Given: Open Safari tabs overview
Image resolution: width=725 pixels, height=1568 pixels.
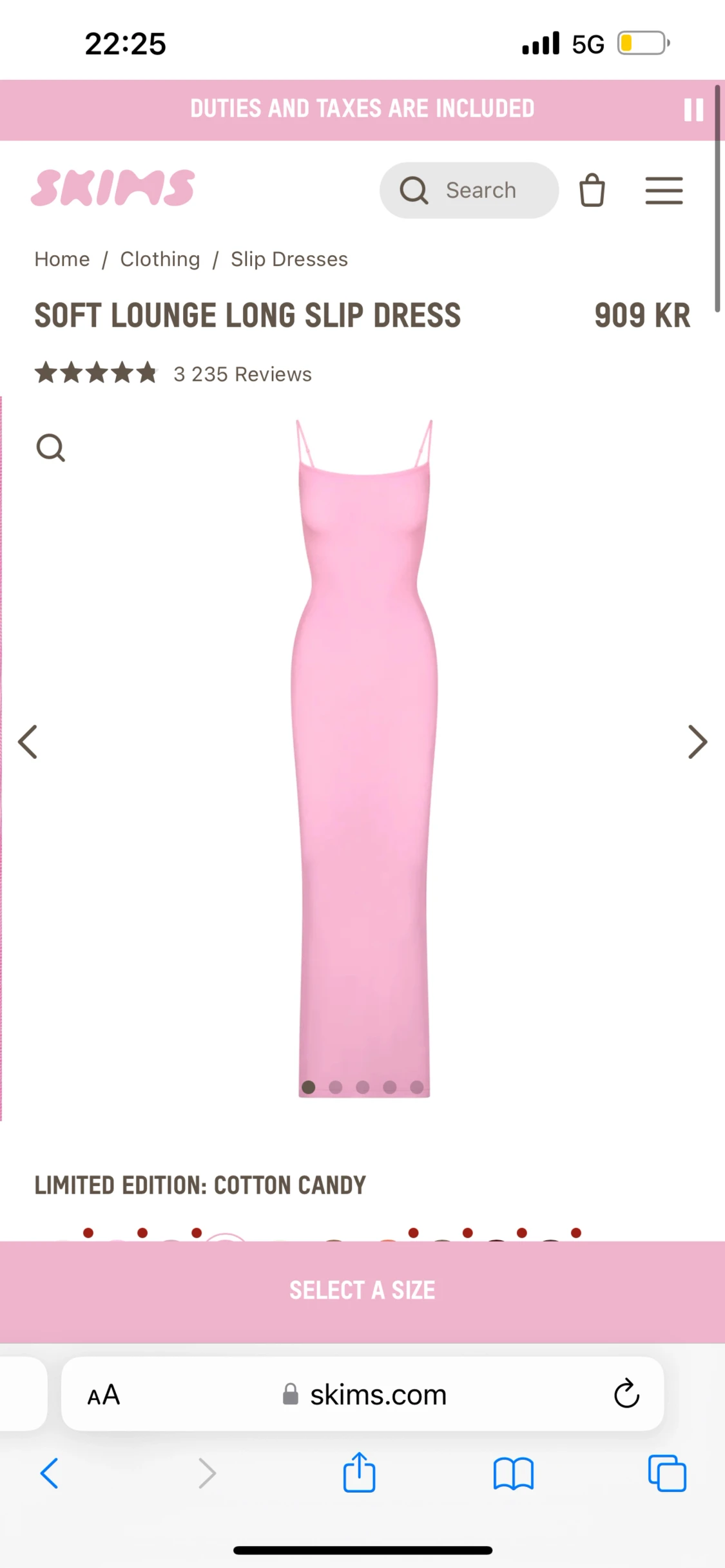Looking at the screenshot, I should pyautogui.click(x=667, y=1473).
